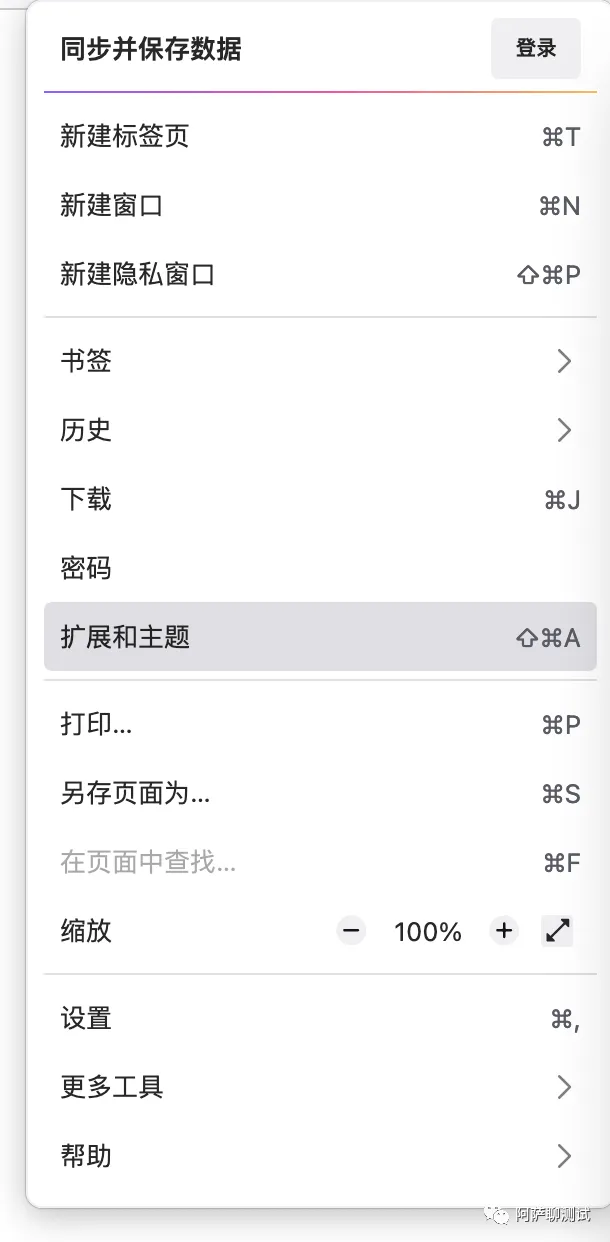Reset zoom by tapping 100%

point(428,932)
